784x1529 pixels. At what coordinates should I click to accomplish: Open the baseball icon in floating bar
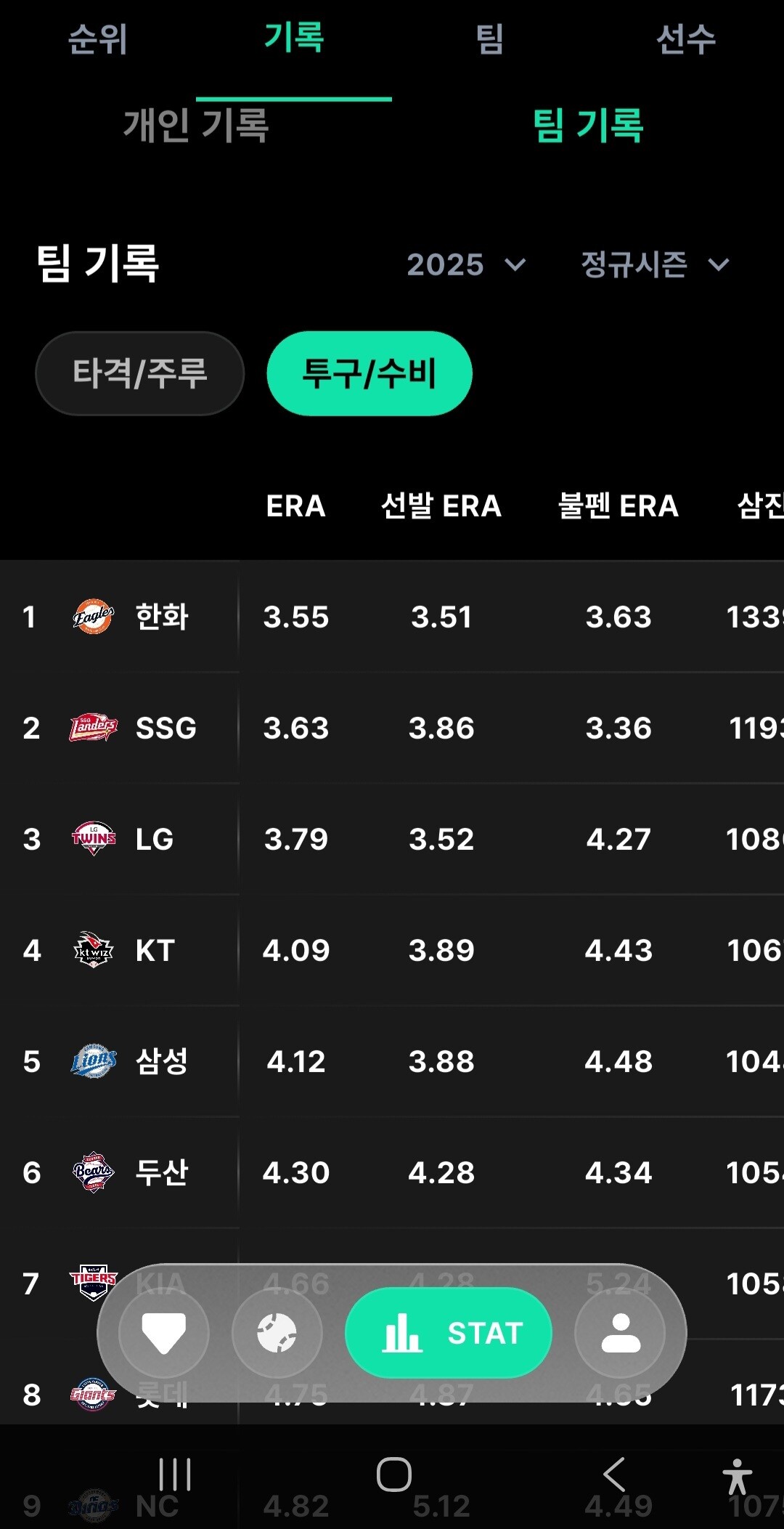(277, 1333)
